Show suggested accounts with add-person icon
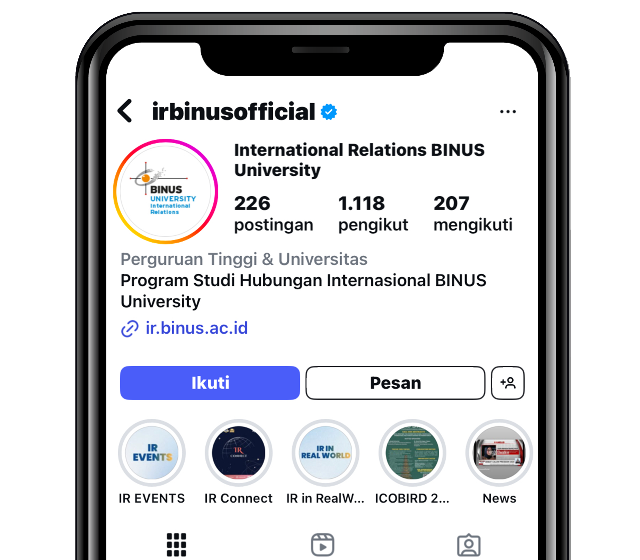 pos(508,383)
